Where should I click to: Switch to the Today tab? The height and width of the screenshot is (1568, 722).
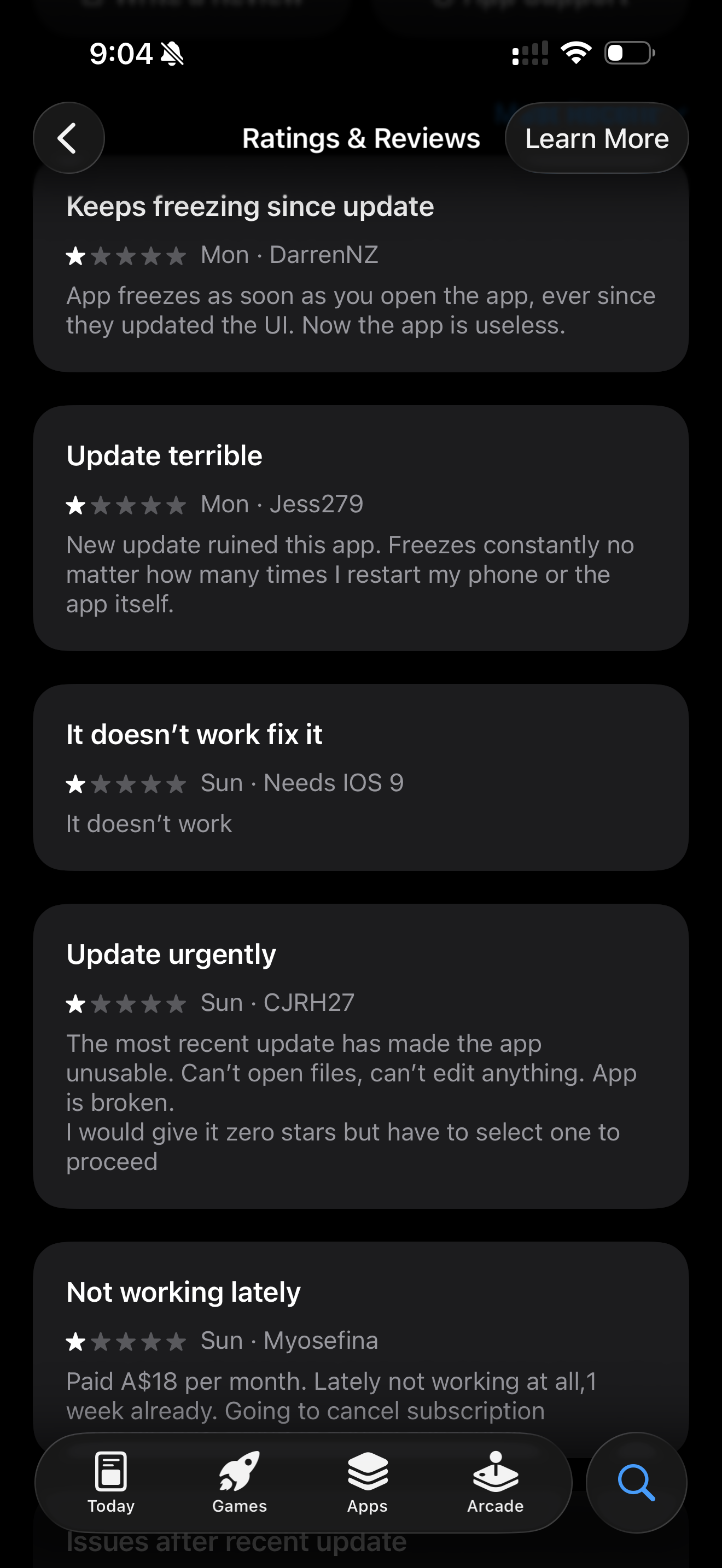pyautogui.click(x=111, y=1482)
